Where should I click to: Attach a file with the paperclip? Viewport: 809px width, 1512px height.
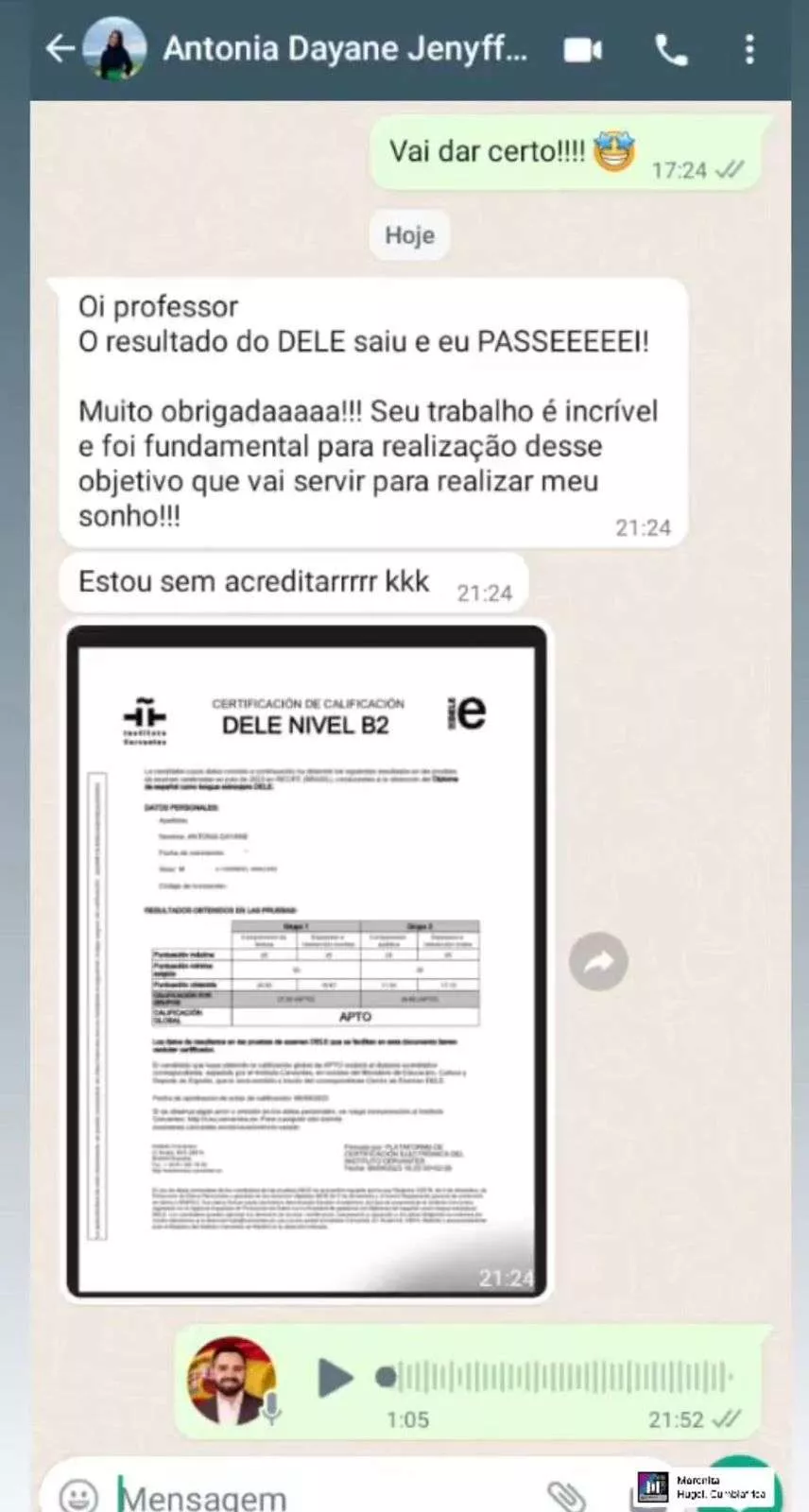click(565, 1495)
